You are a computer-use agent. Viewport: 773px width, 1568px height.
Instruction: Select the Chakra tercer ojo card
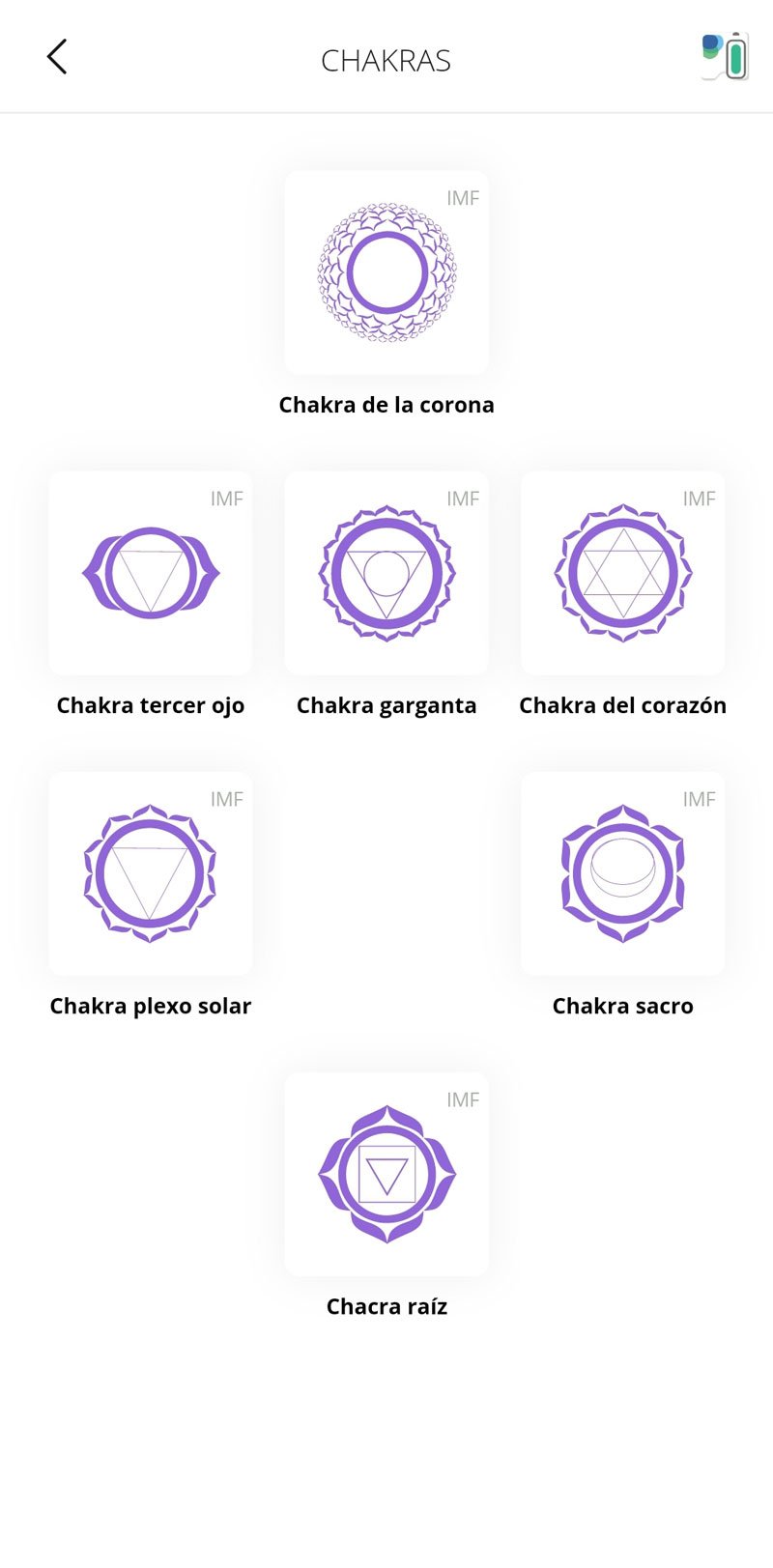click(x=151, y=574)
